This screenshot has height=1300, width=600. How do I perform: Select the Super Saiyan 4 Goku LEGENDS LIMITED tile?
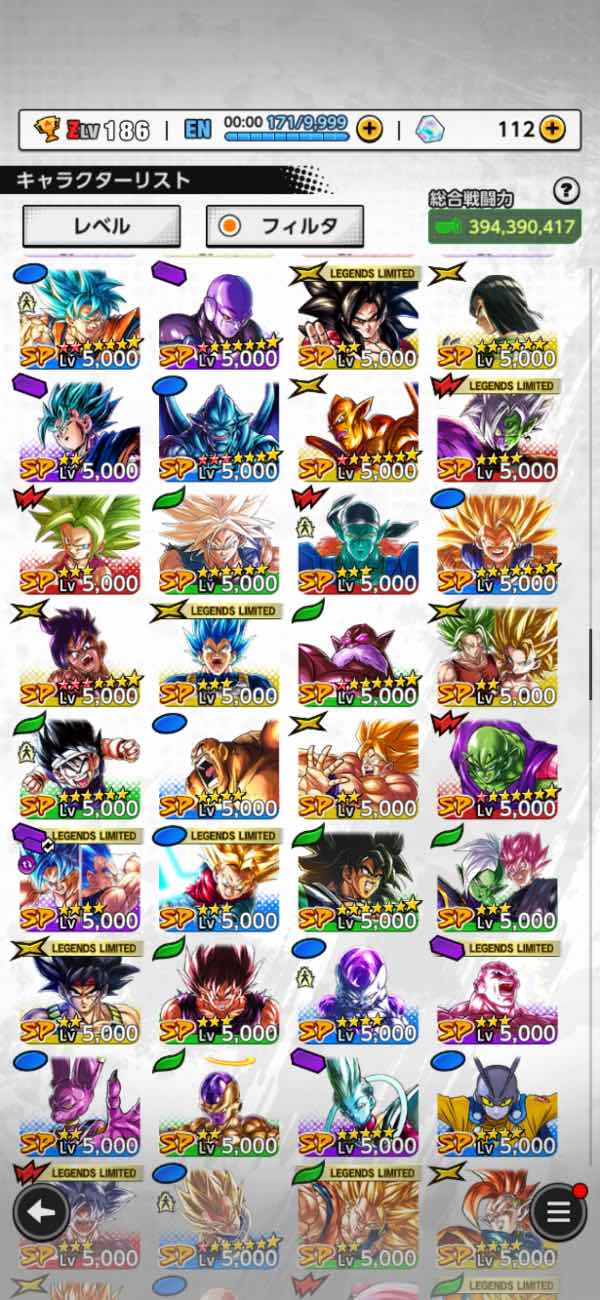click(x=358, y=320)
